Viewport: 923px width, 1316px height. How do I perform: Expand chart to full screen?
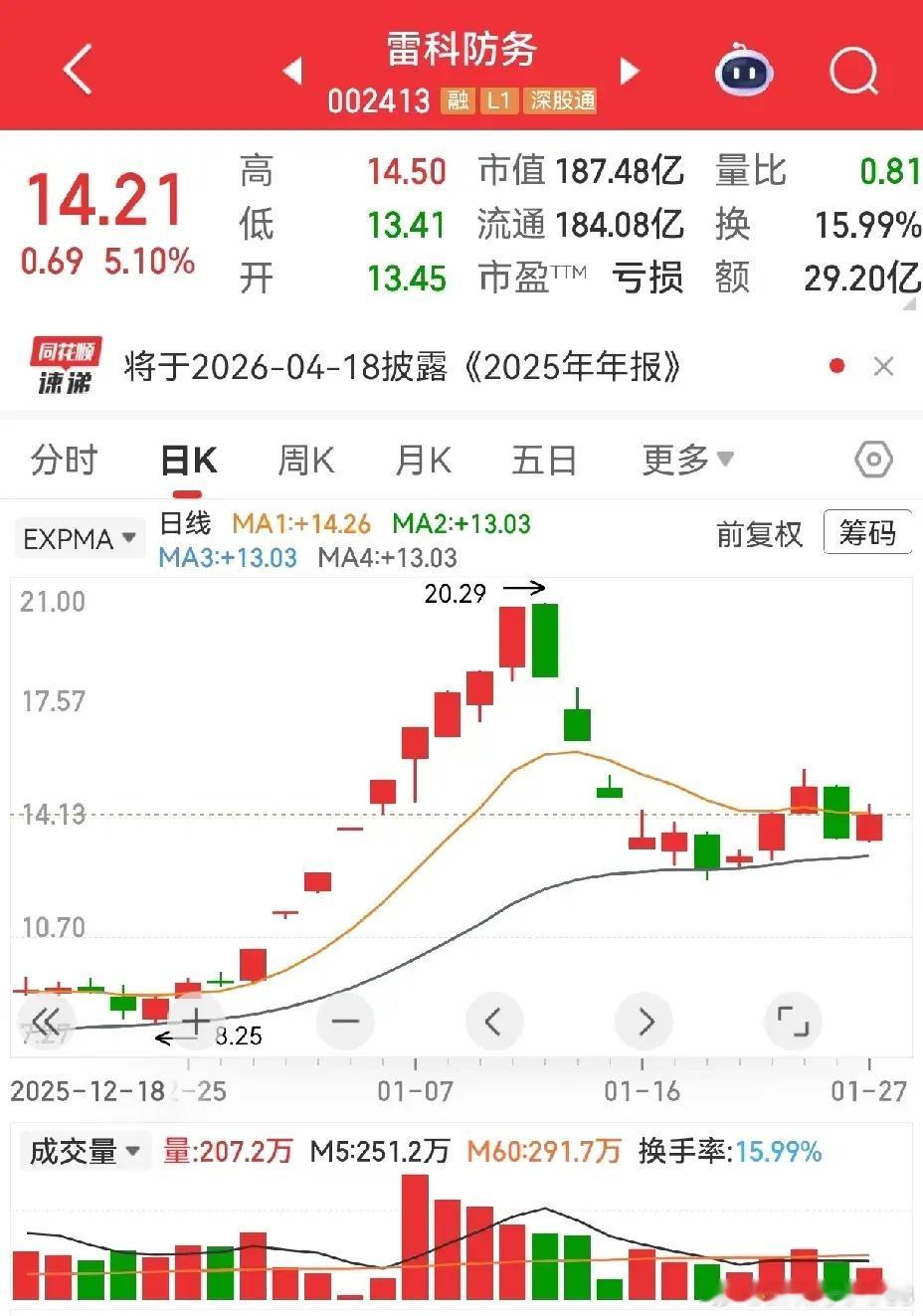click(792, 1021)
